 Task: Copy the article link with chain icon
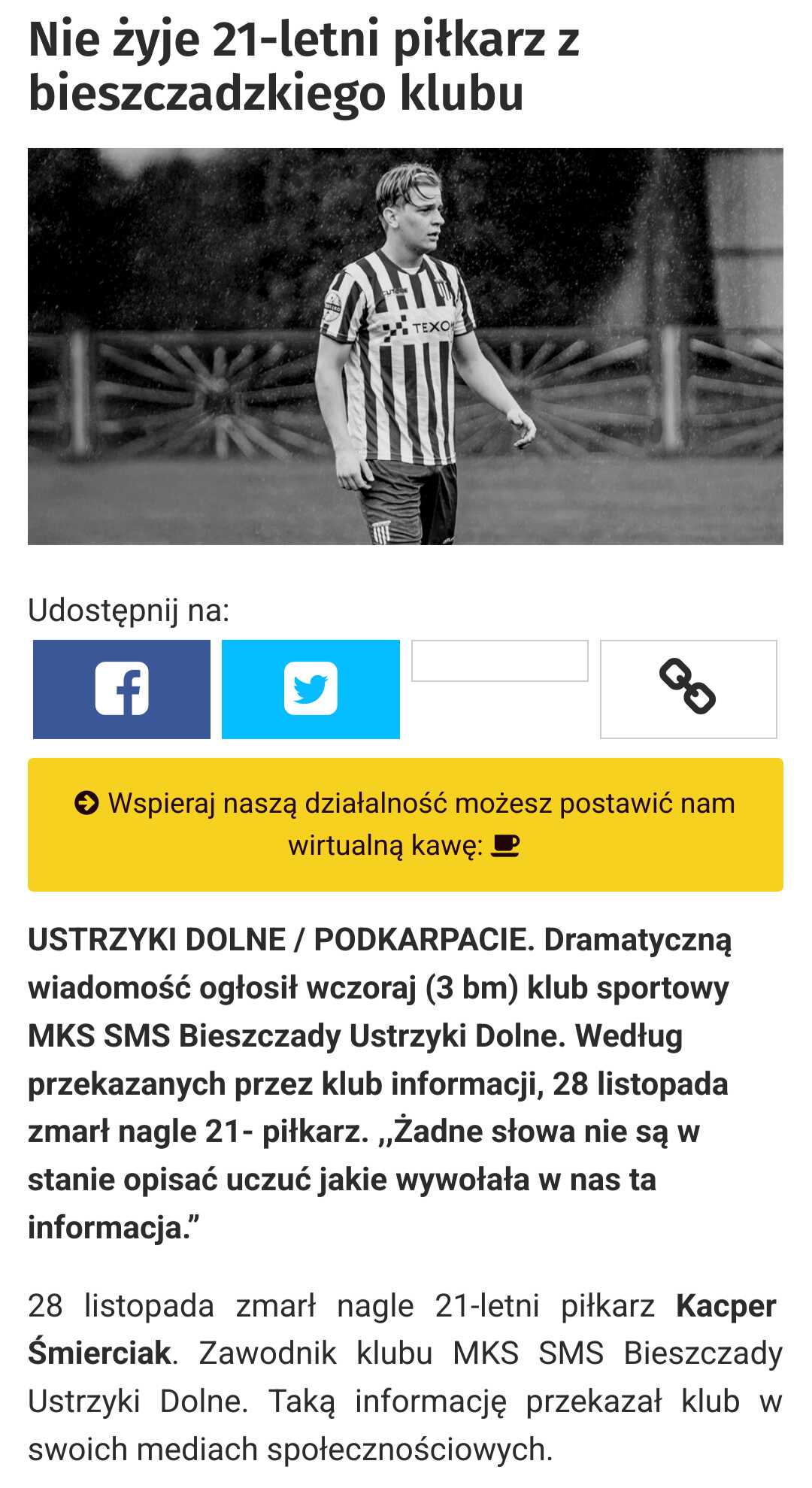[x=688, y=689]
